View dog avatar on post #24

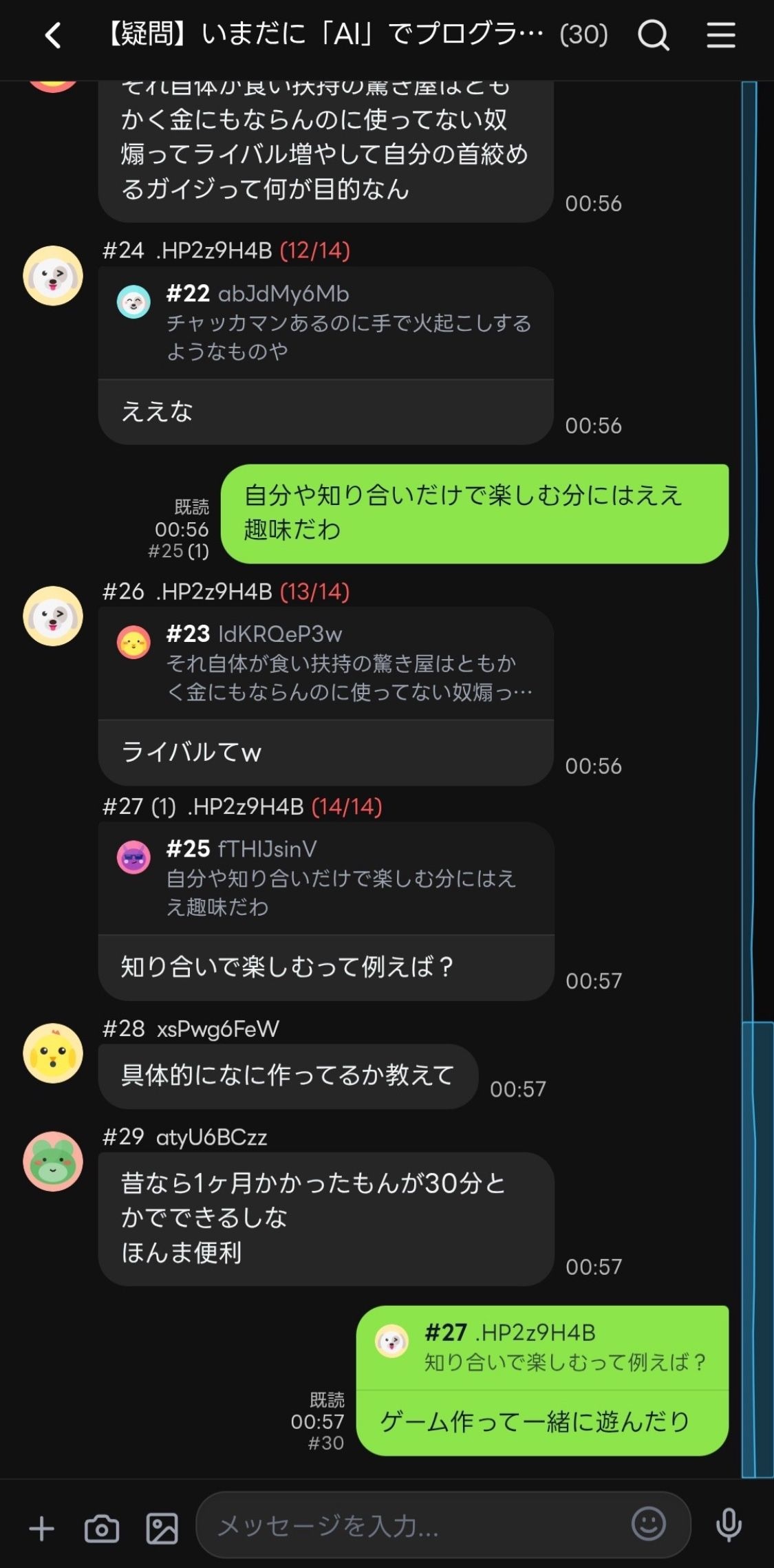coord(53,275)
